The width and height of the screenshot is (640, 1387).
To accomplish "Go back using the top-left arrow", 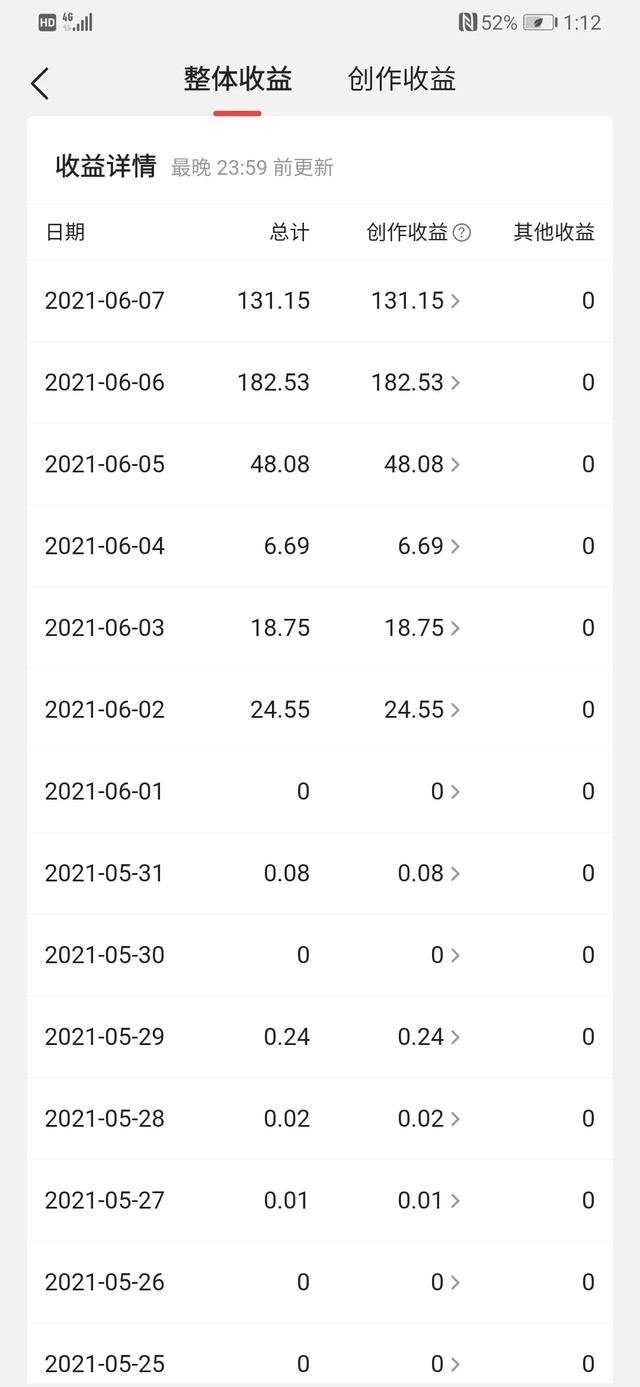I will pos(39,83).
